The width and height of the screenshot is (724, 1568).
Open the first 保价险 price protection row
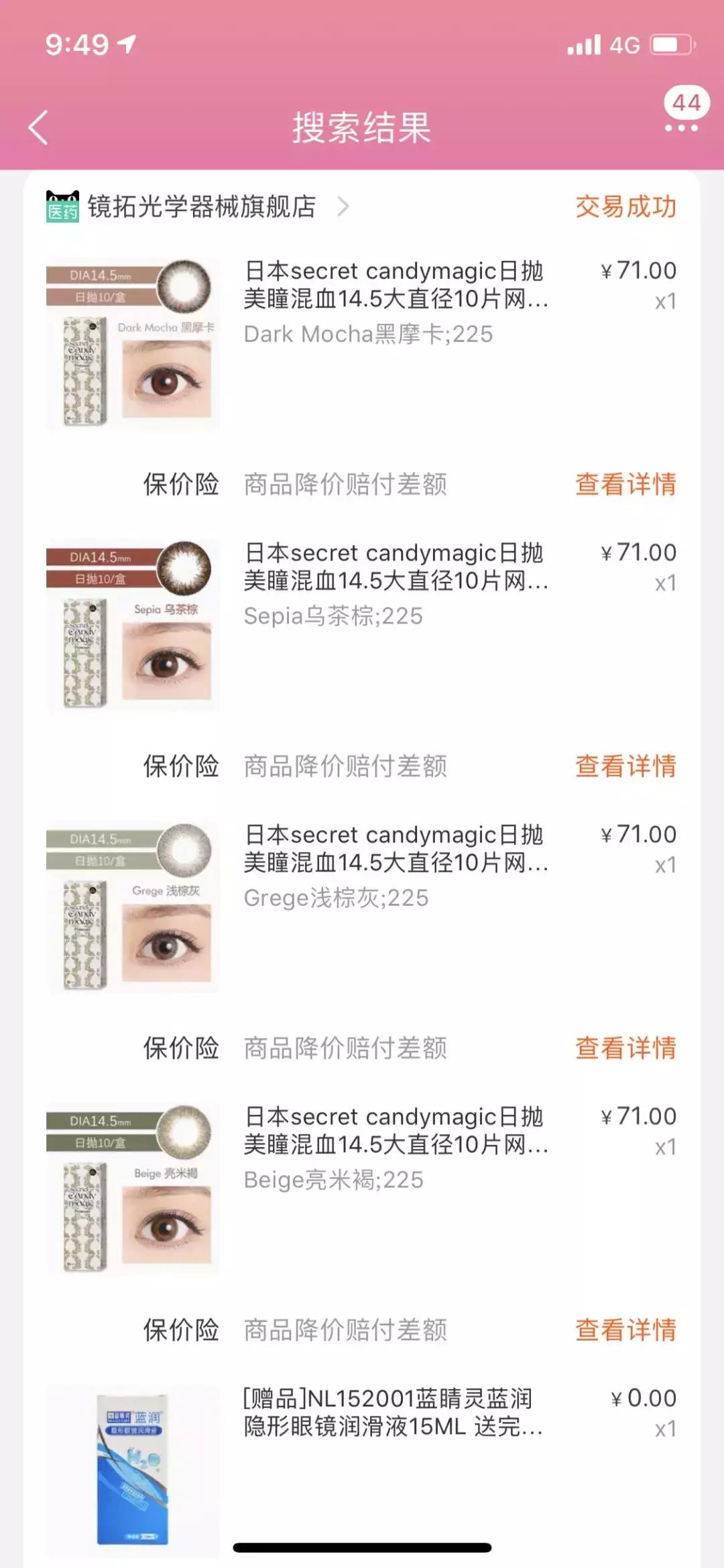(x=180, y=485)
